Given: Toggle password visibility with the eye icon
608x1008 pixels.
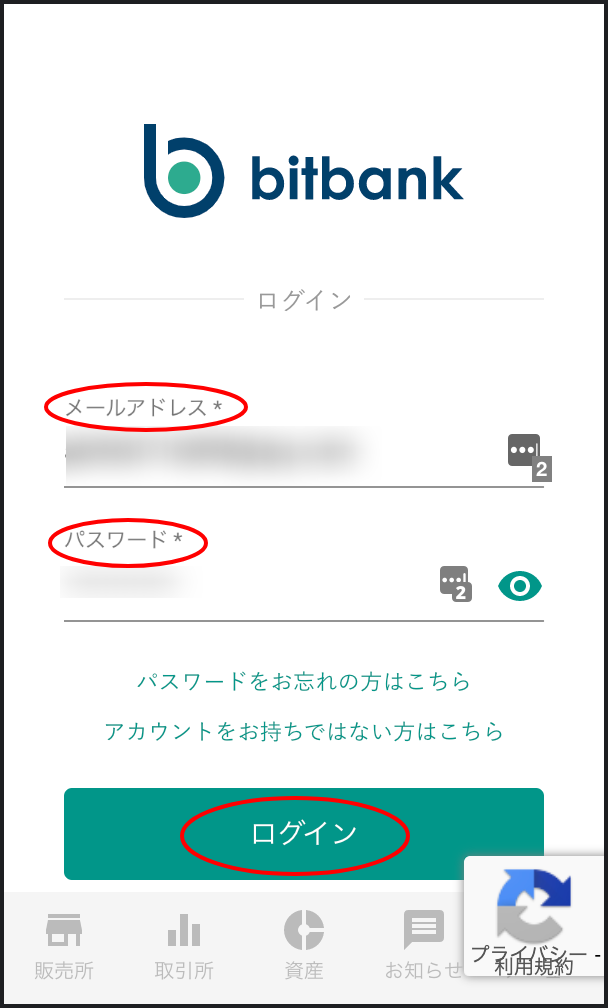Looking at the screenshot, I should (x=520, y=586).
